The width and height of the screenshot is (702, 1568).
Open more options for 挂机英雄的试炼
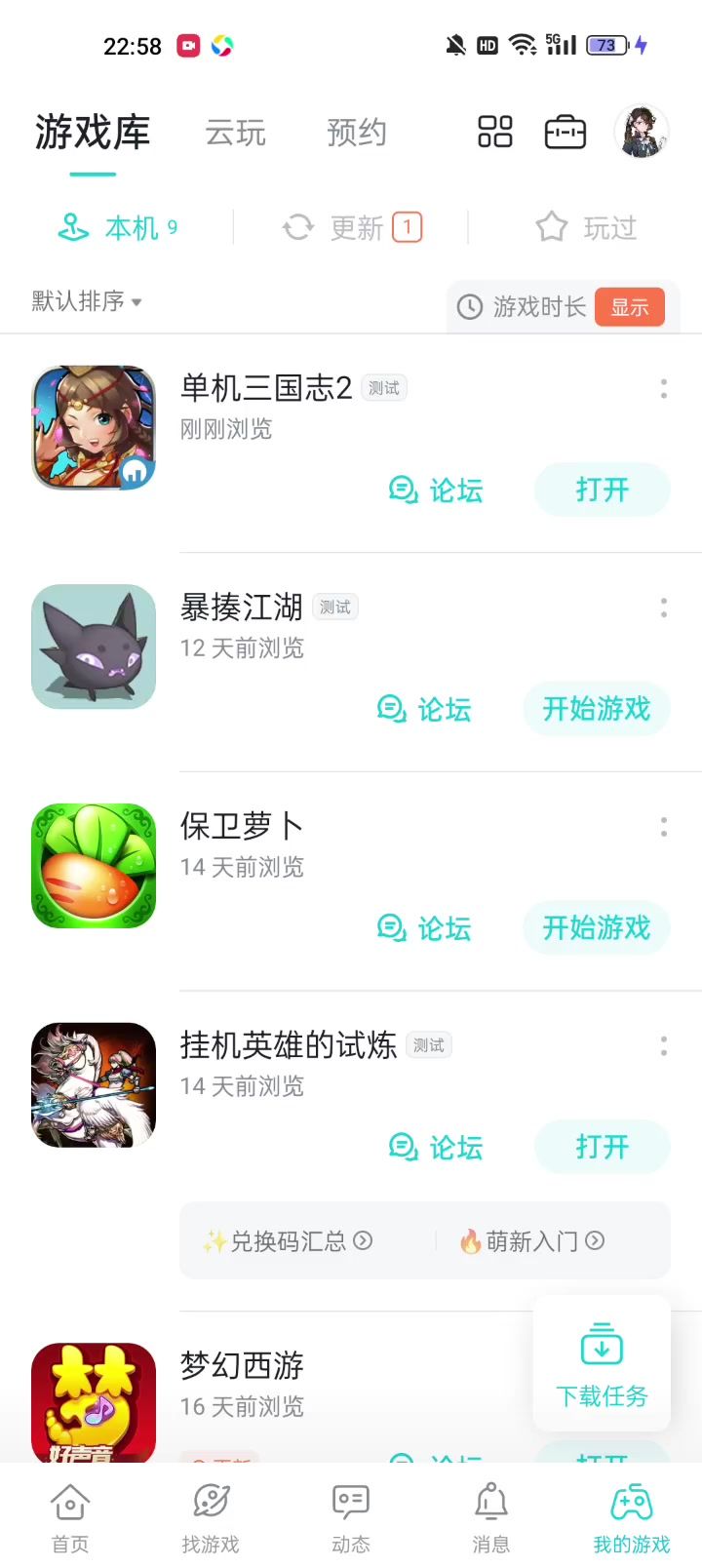point(664,1046)
